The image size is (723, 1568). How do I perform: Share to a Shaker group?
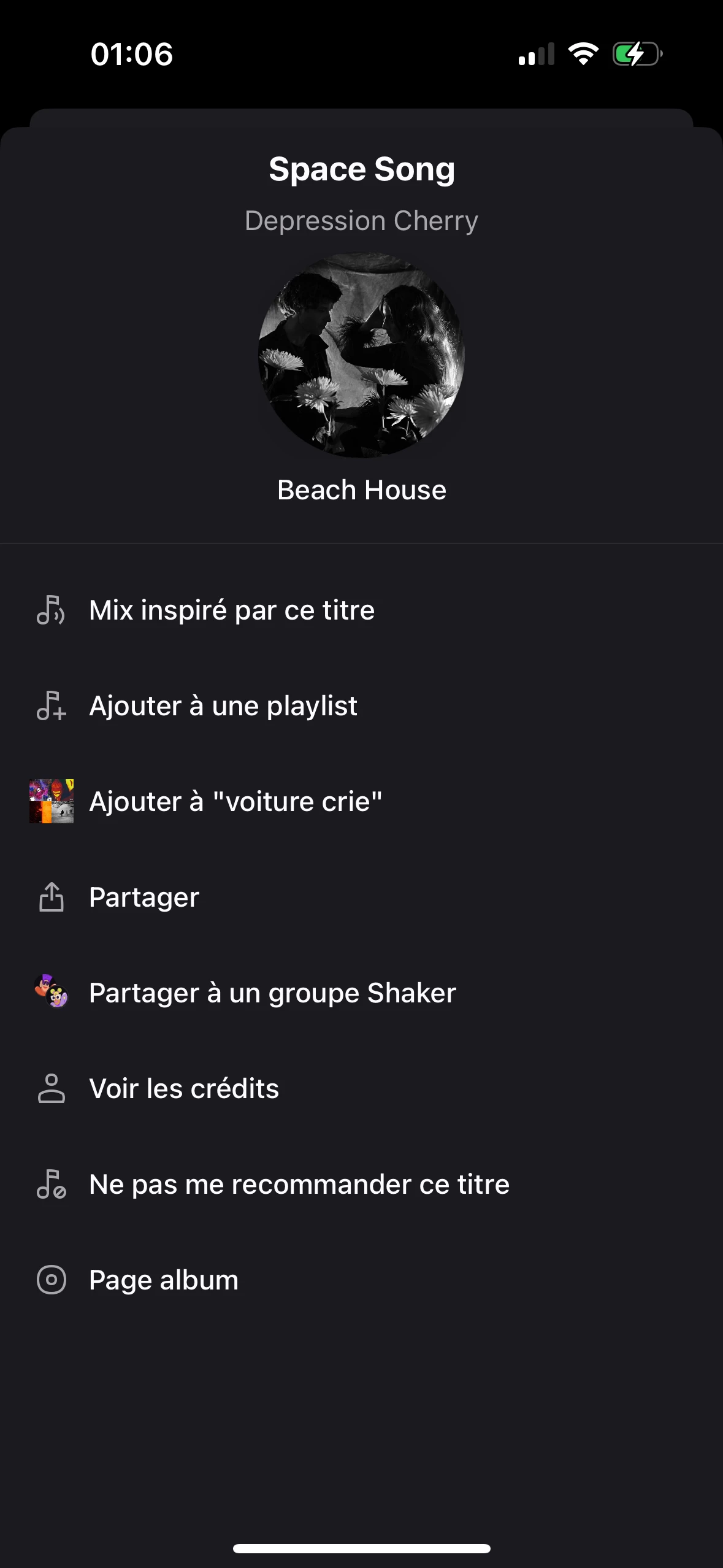coord(272,993)
